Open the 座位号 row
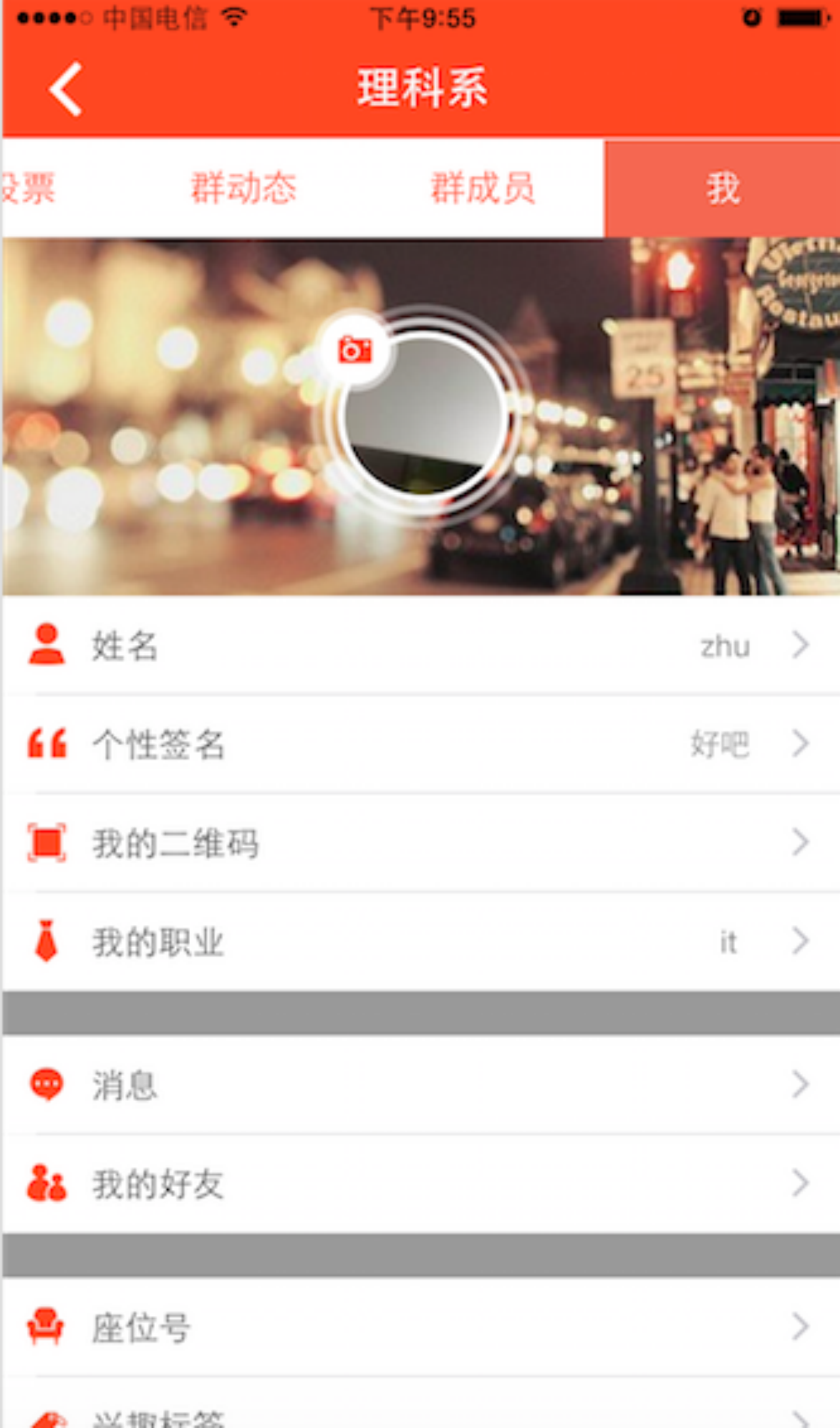Screen dimensions: 840x1428 [420, 1327]
